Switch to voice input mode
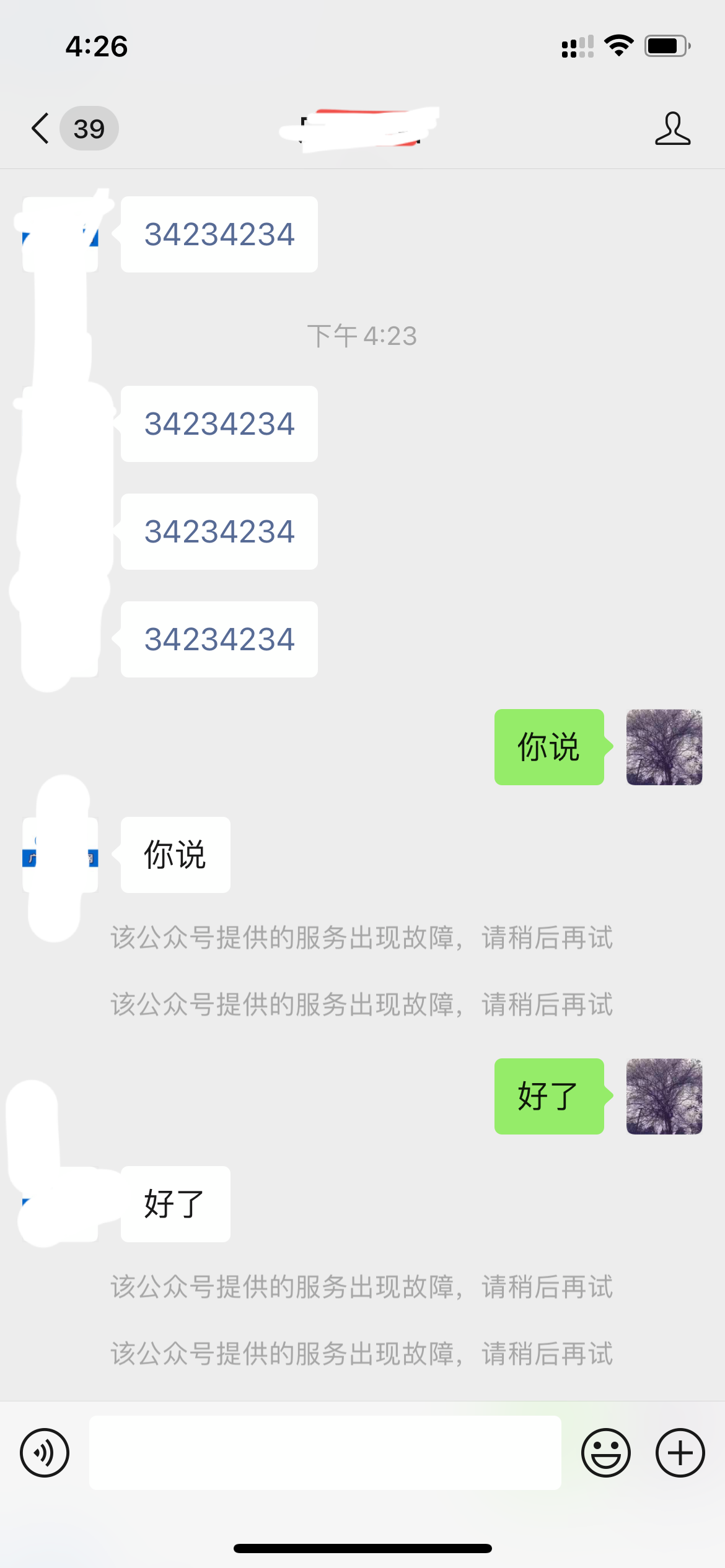 click(45, 1452)
